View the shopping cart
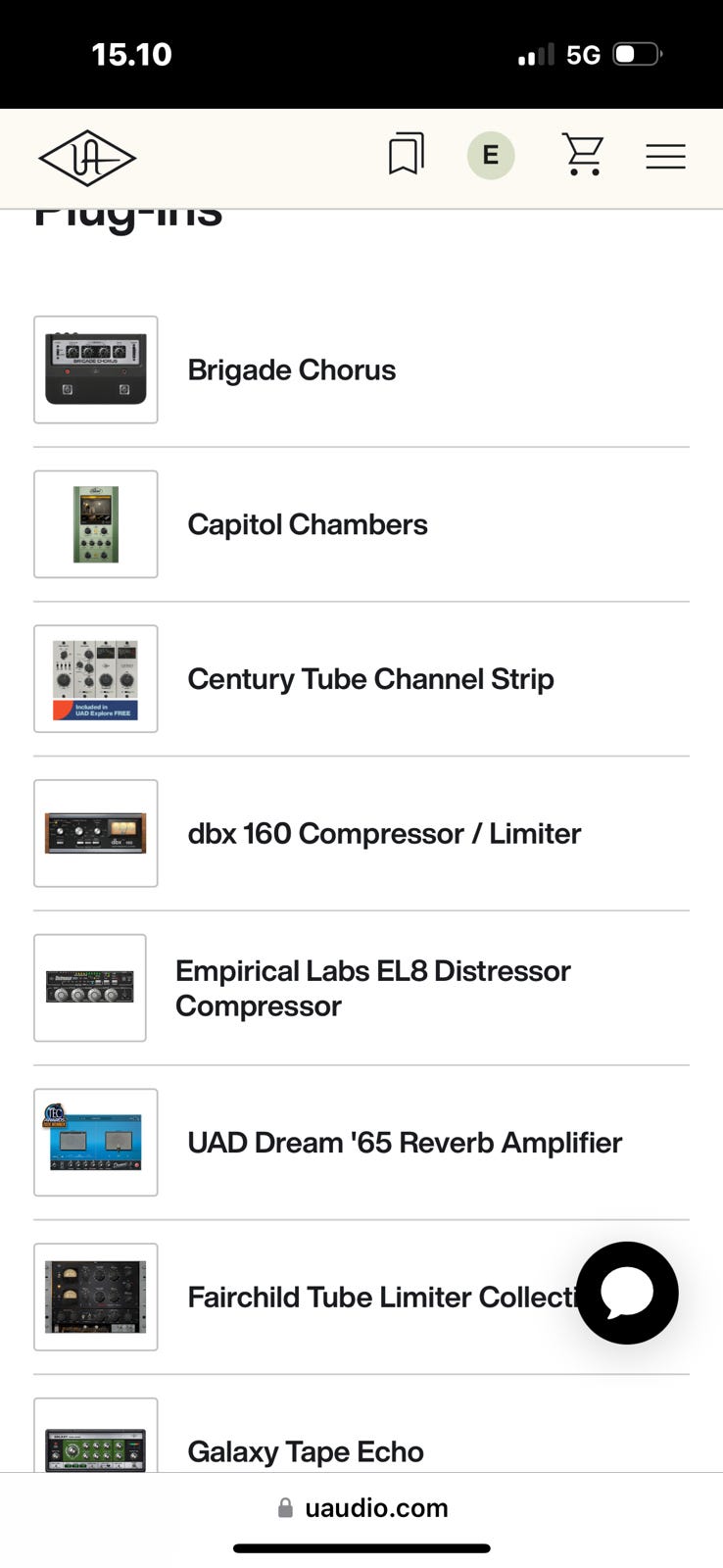 pos(583,155)
